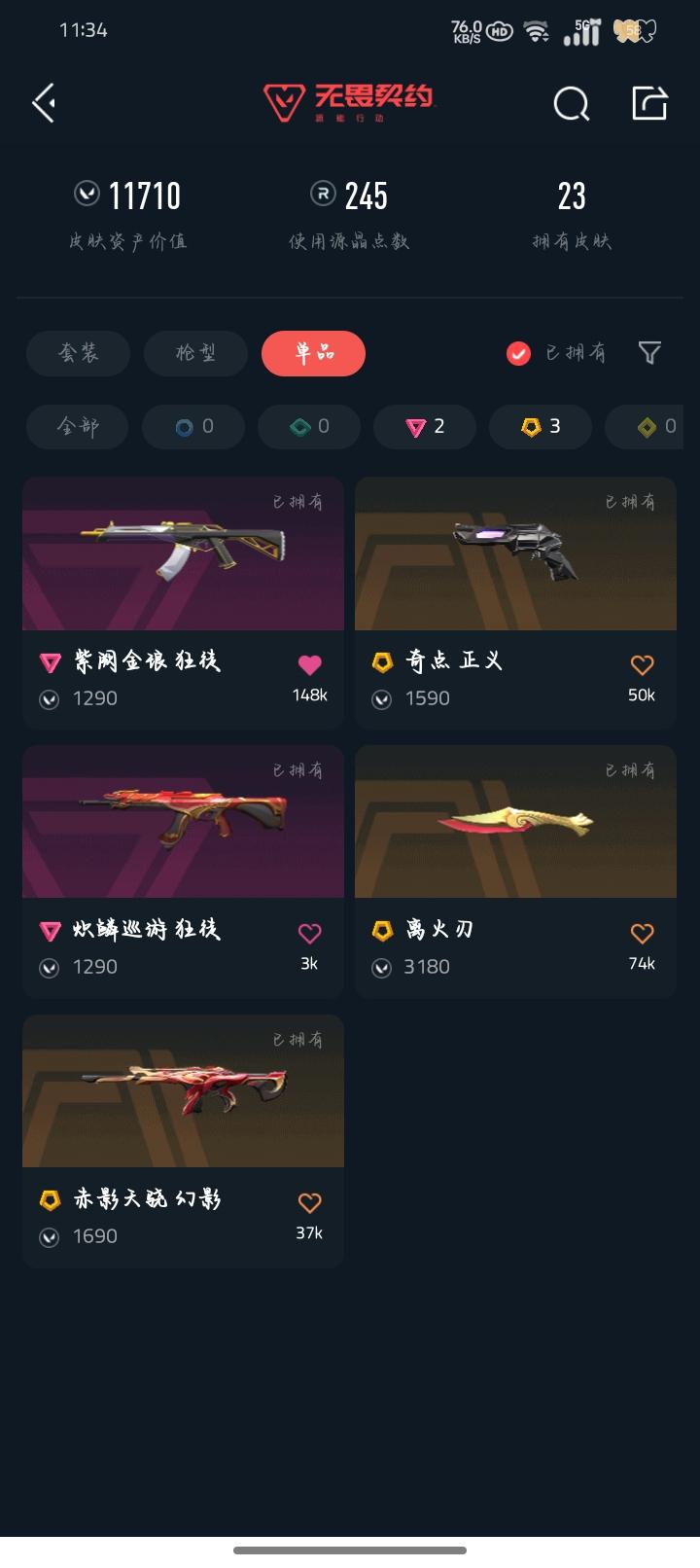Open the search icon in the header
The width and height of the screenshot is (700, 1568).
[571, 103]
